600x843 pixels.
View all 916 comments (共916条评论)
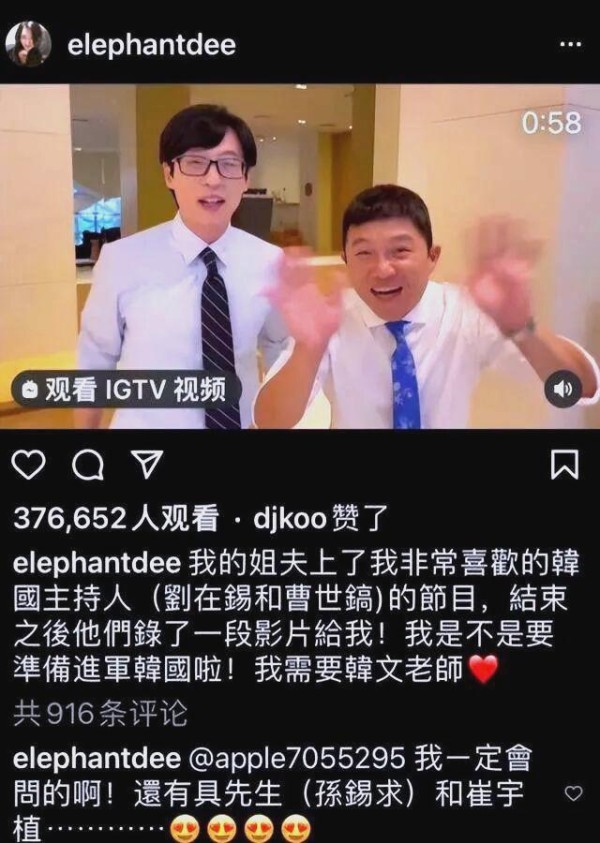pyautogui.click(x=100, y=713)
